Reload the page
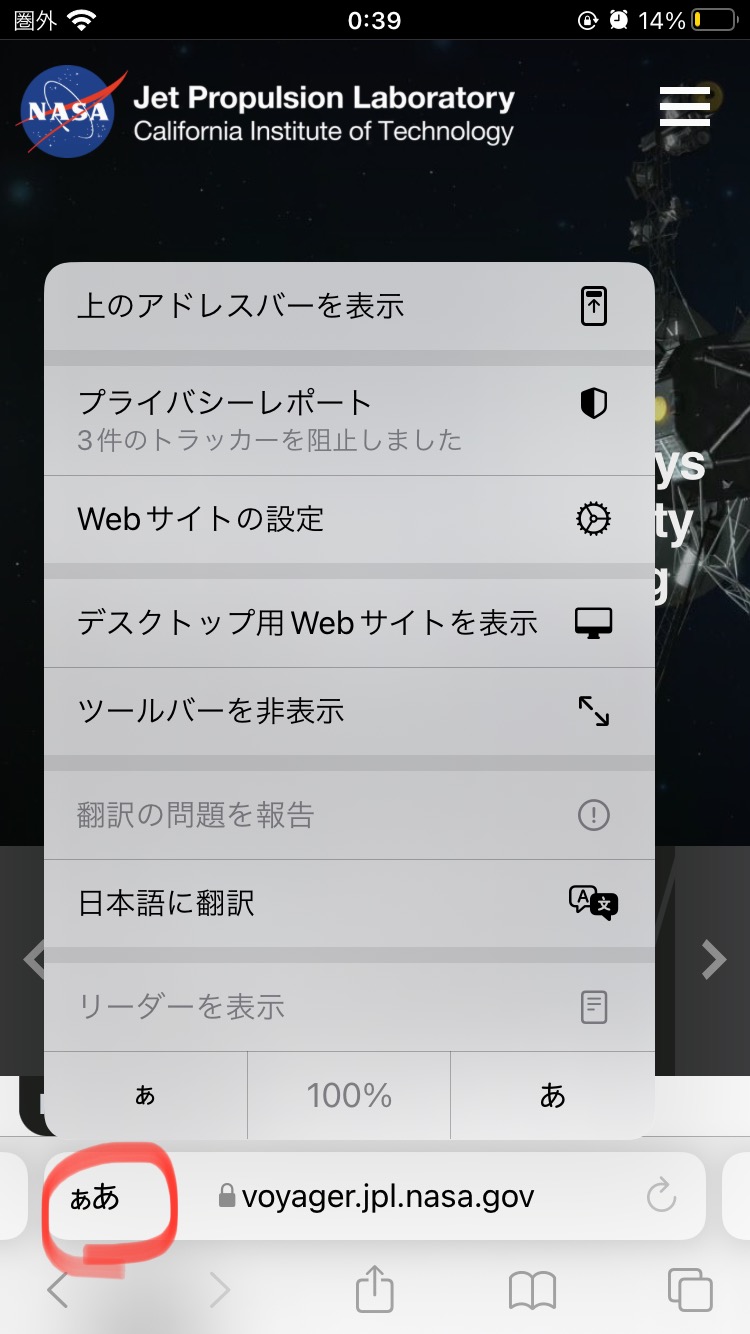 [x=661, y=1196]
